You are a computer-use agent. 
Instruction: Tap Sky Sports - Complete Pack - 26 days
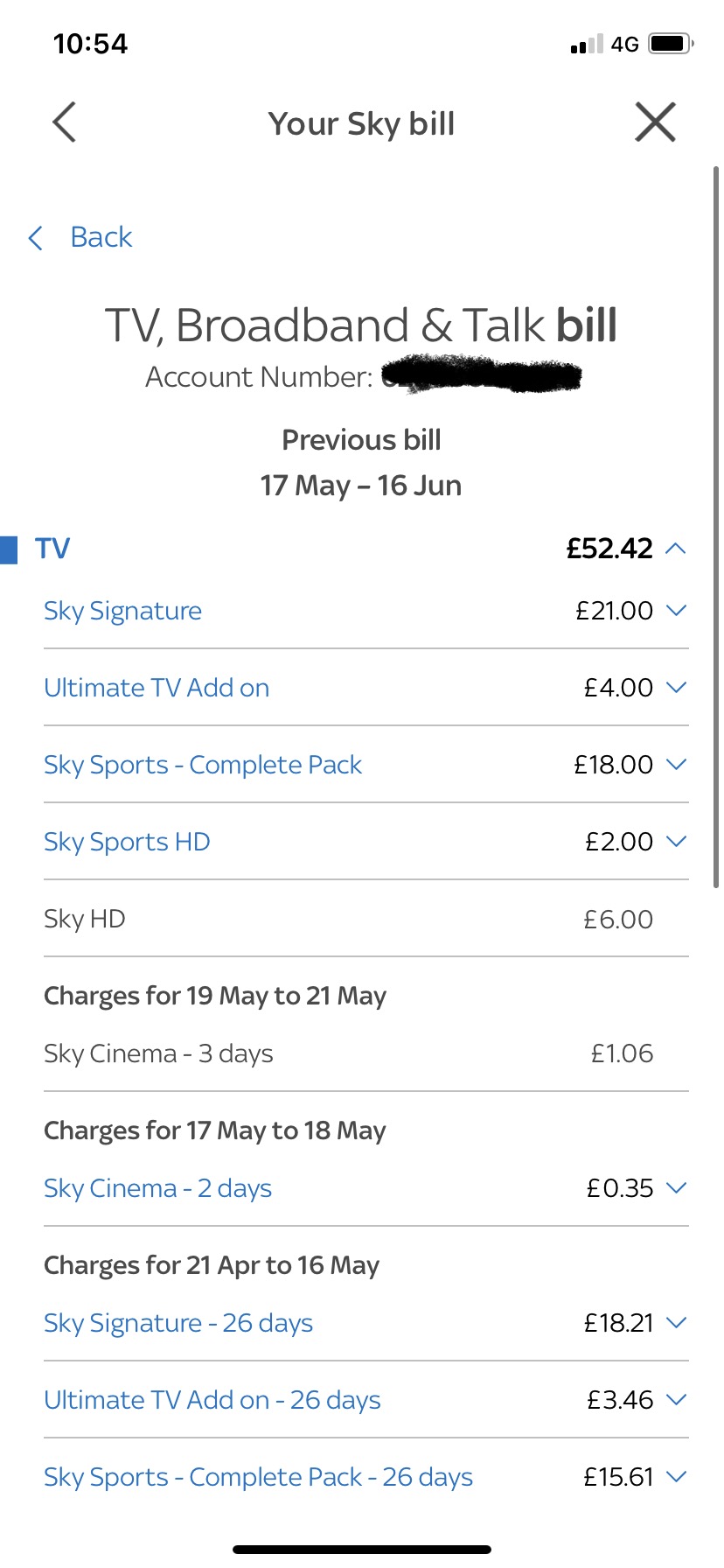tap(258, 1476)
